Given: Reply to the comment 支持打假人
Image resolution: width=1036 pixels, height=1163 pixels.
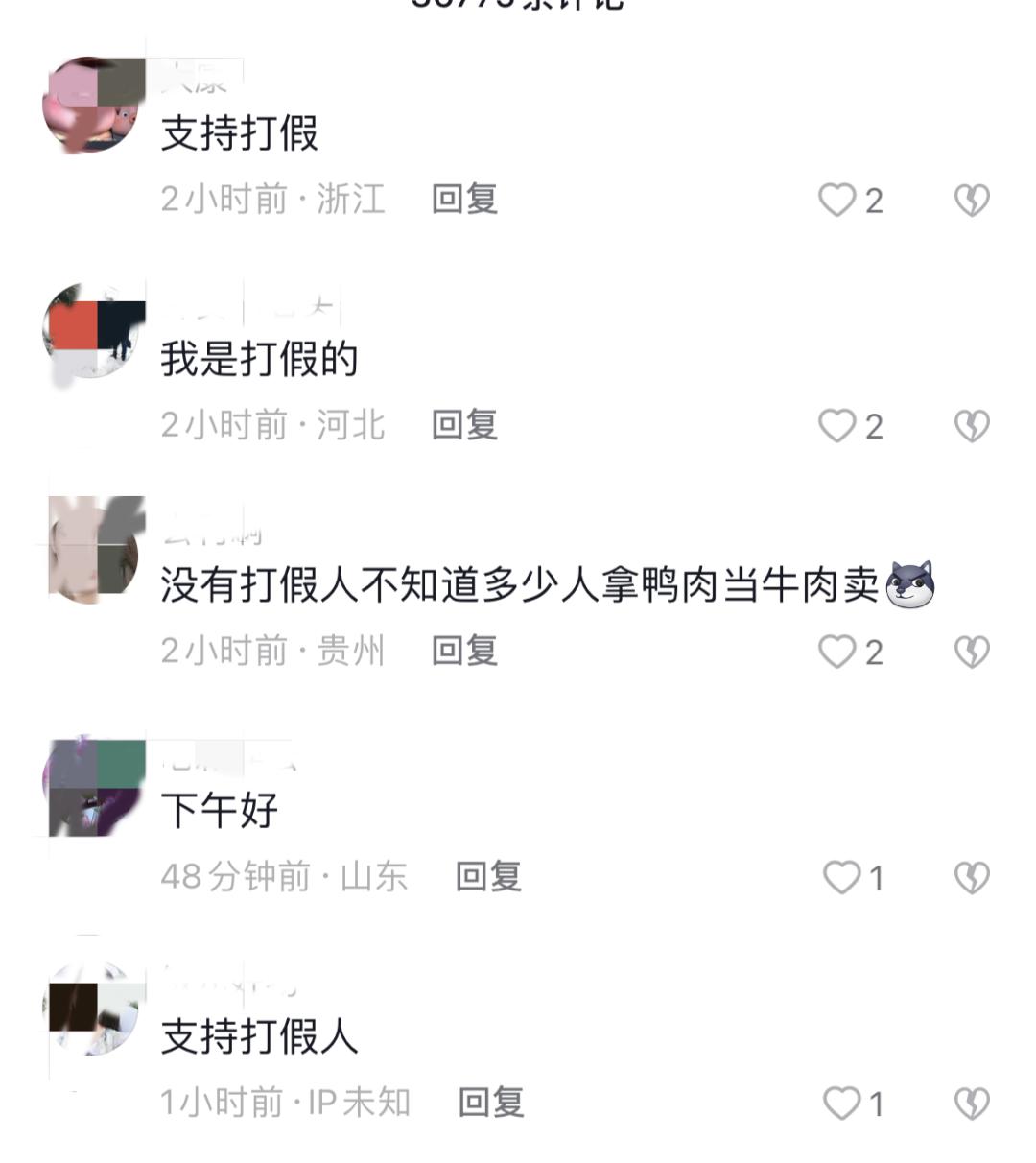Looking at the screenshot, I should click(x=491, y=1103).
